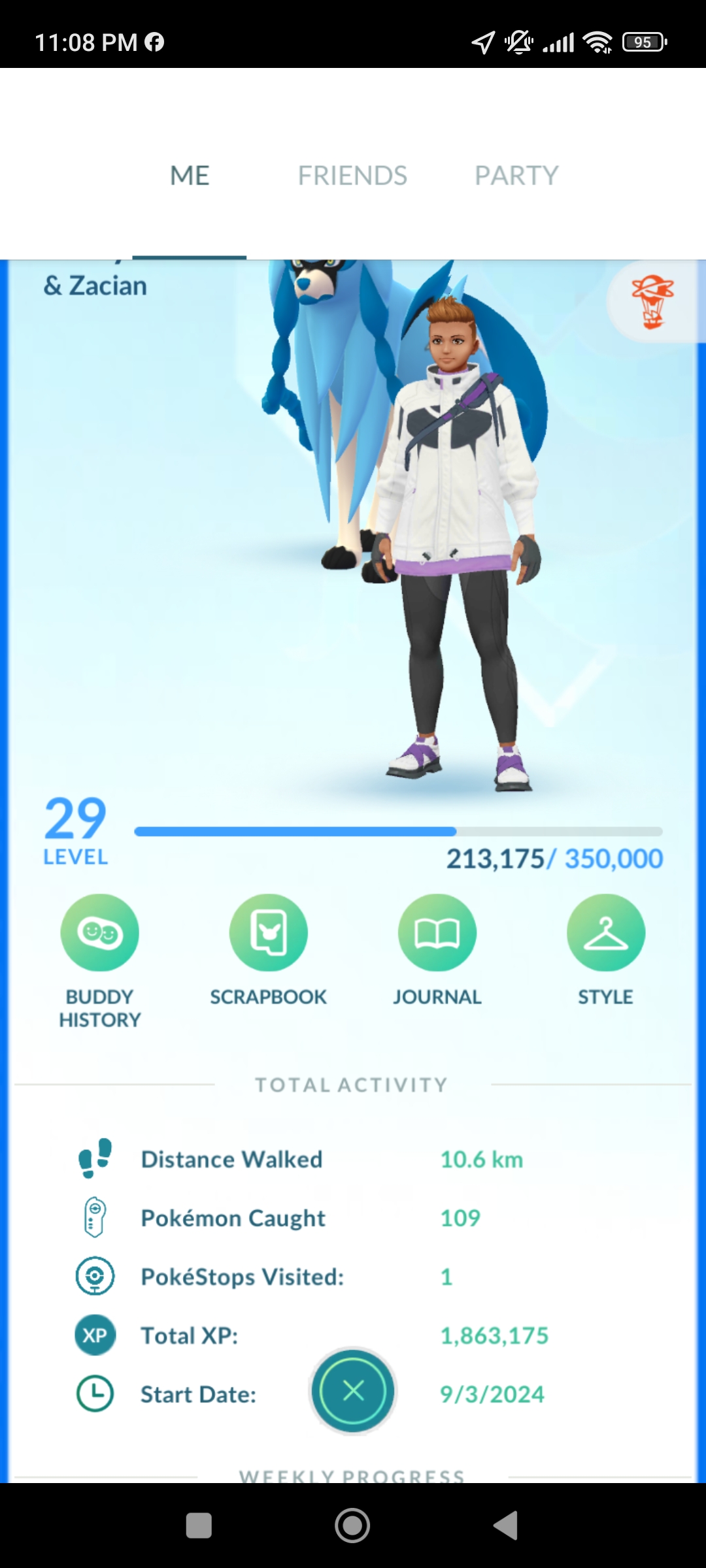Open the Team Rocket balloon icon
This screenshot has height=1568, width=706.
tap(652, 302)
